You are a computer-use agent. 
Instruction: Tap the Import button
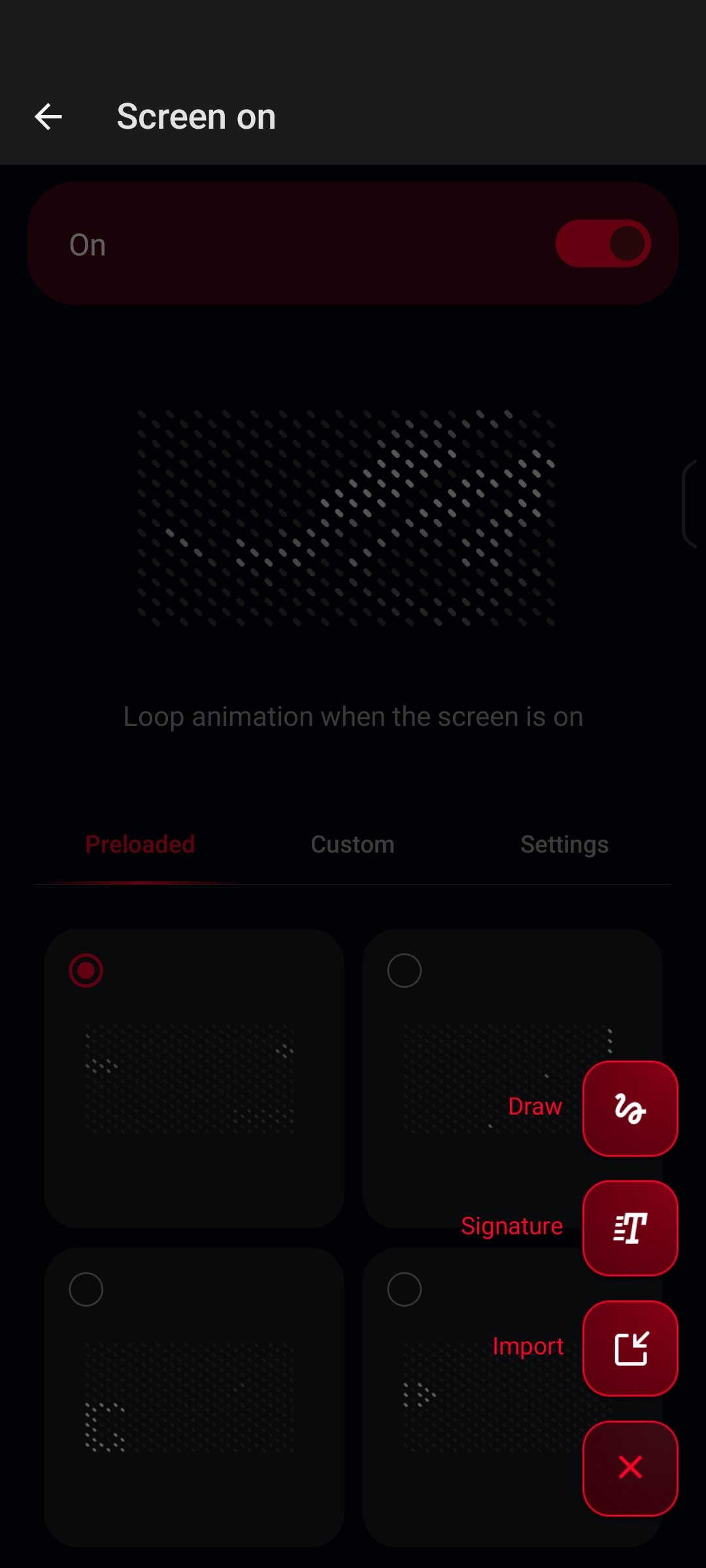coord(630,1348)
